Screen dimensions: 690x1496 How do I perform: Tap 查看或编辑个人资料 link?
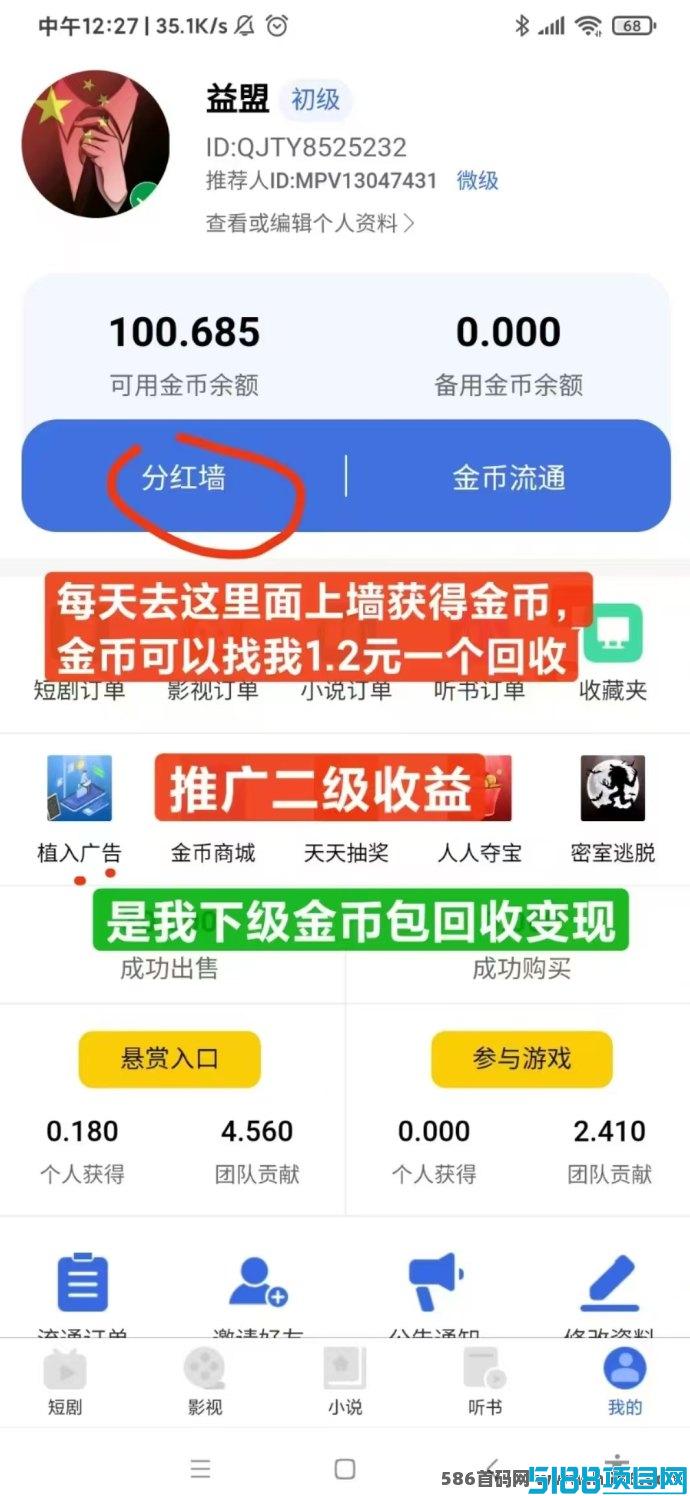pos(310,223)
